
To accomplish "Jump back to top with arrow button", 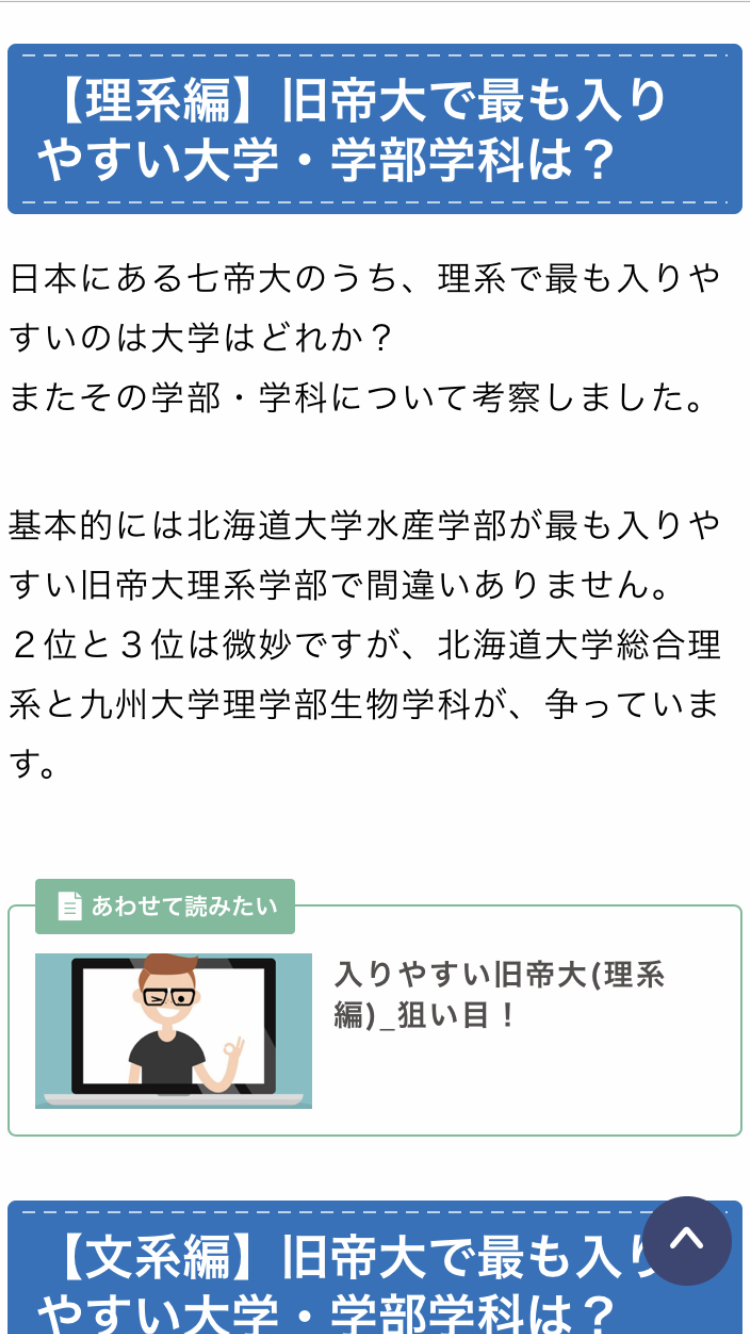I will pos(686,1240).
